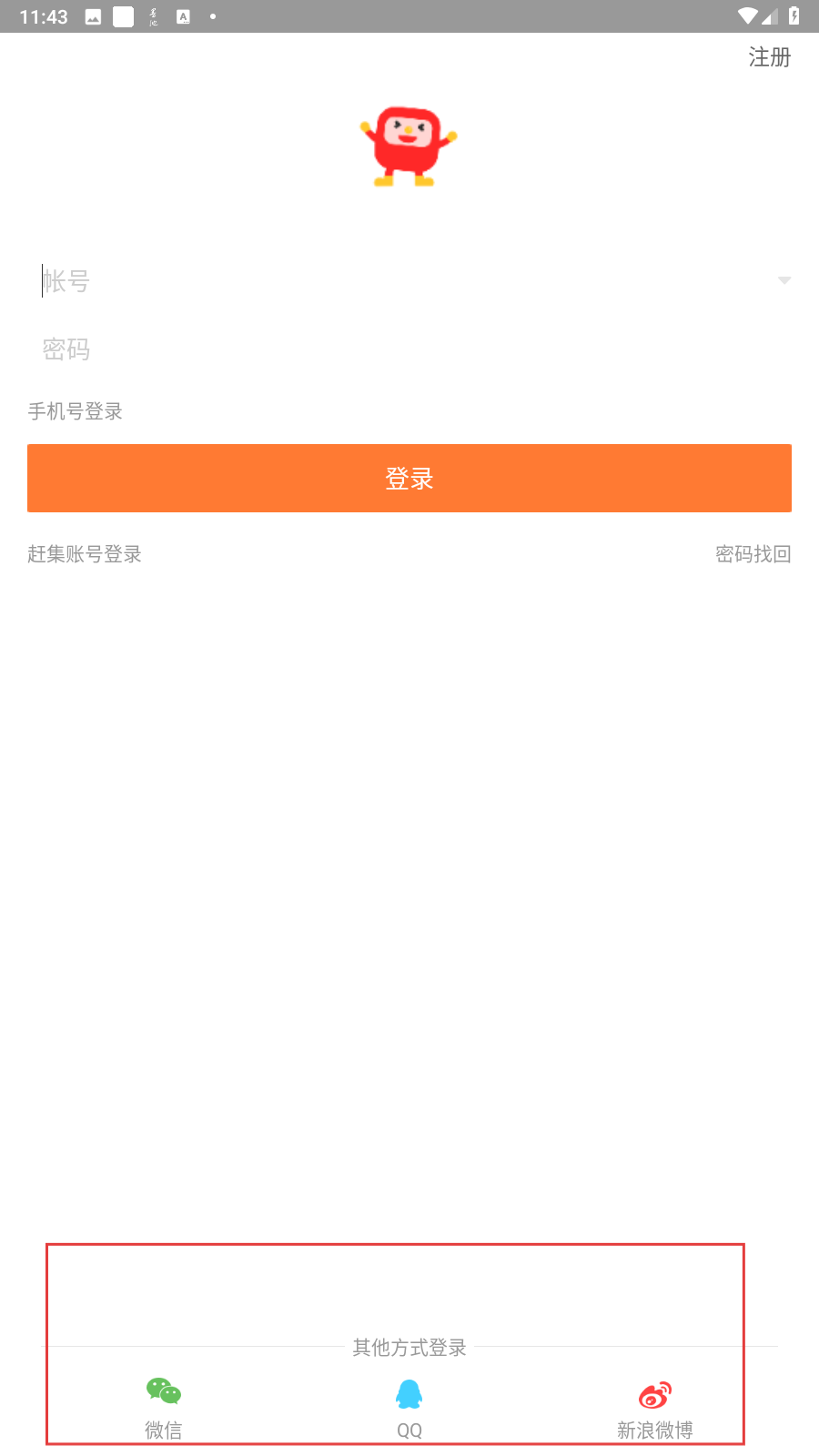Switch to 手机号登录 phone login
This screenshot has width=819, height=1456.
click(x=75, y=411)
